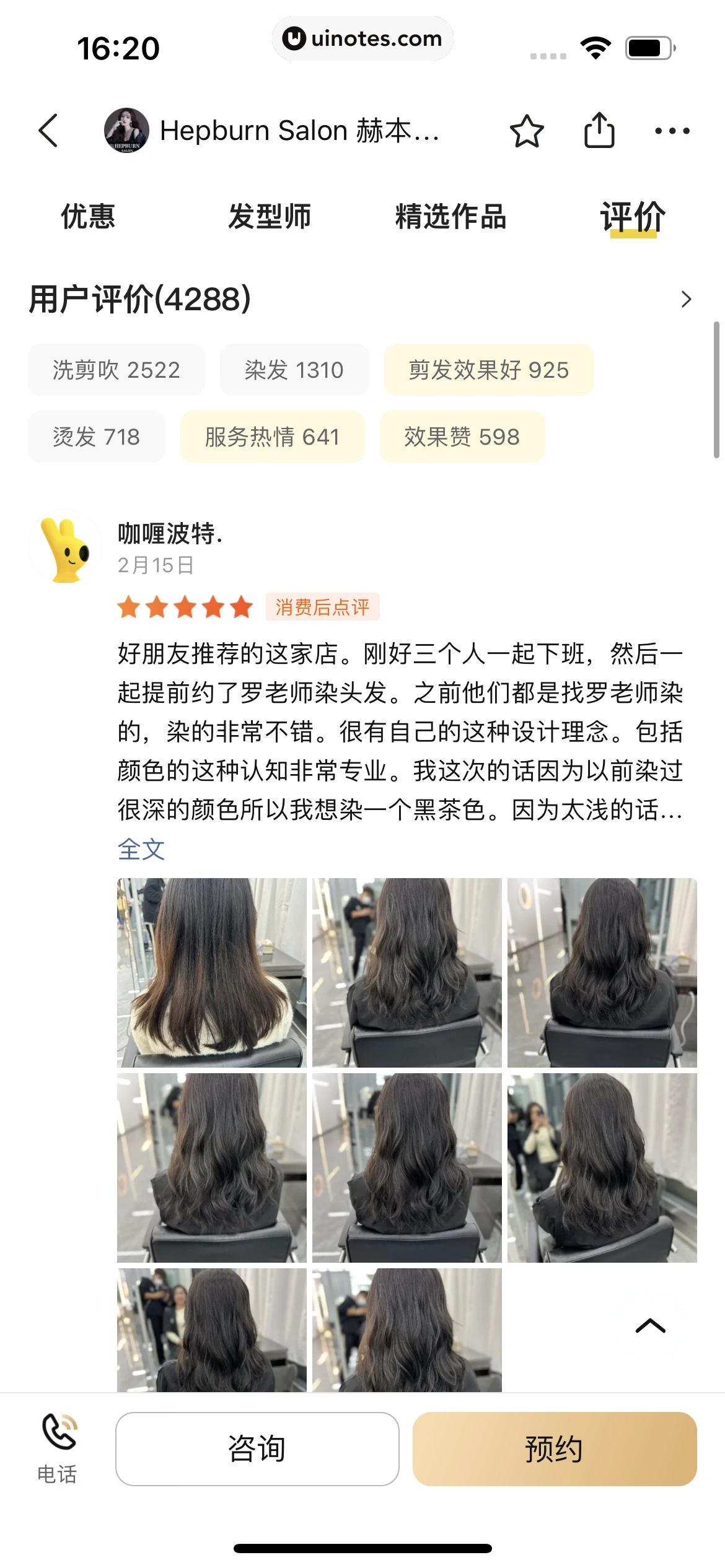
Task: Switch to the 优惠 tab
Action: 88,217
